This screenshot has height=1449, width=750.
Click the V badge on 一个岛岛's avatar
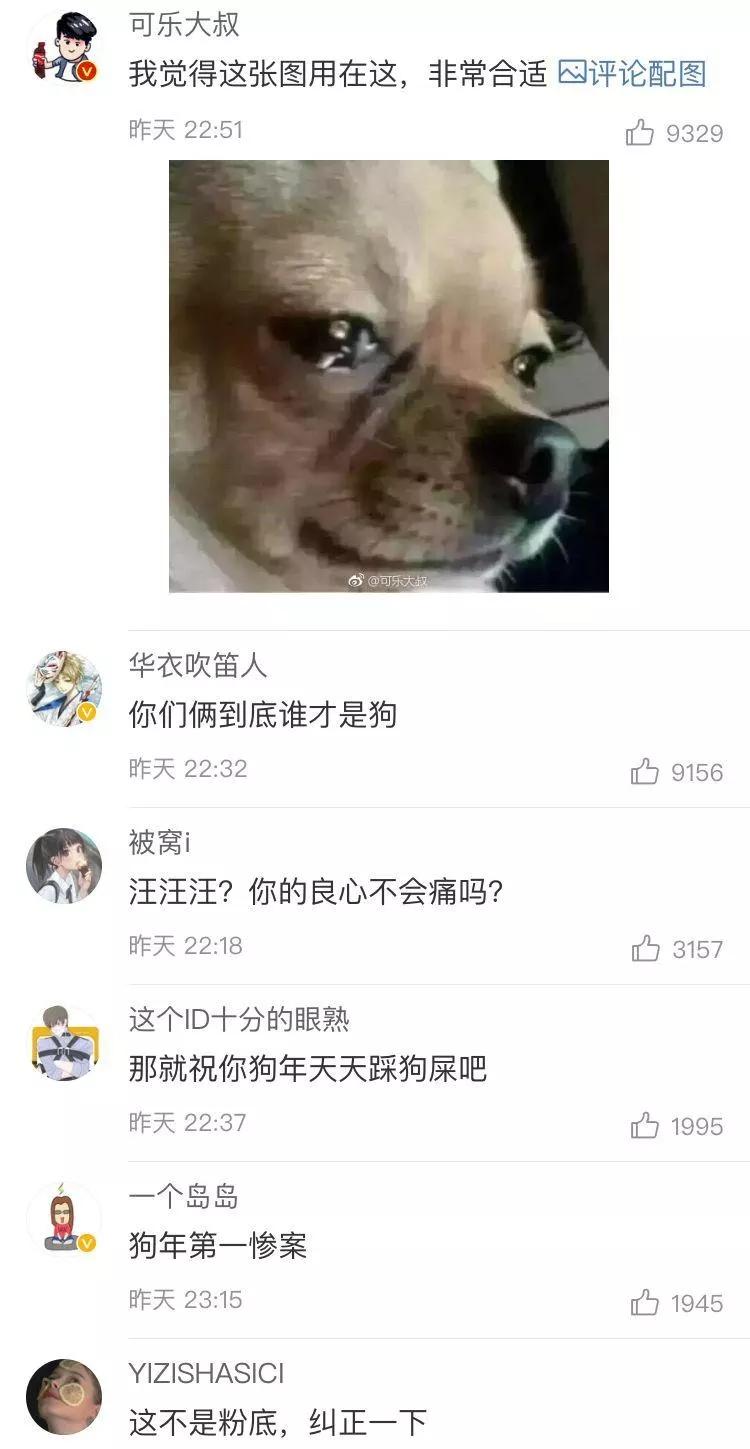click(x=87, y=1244)
